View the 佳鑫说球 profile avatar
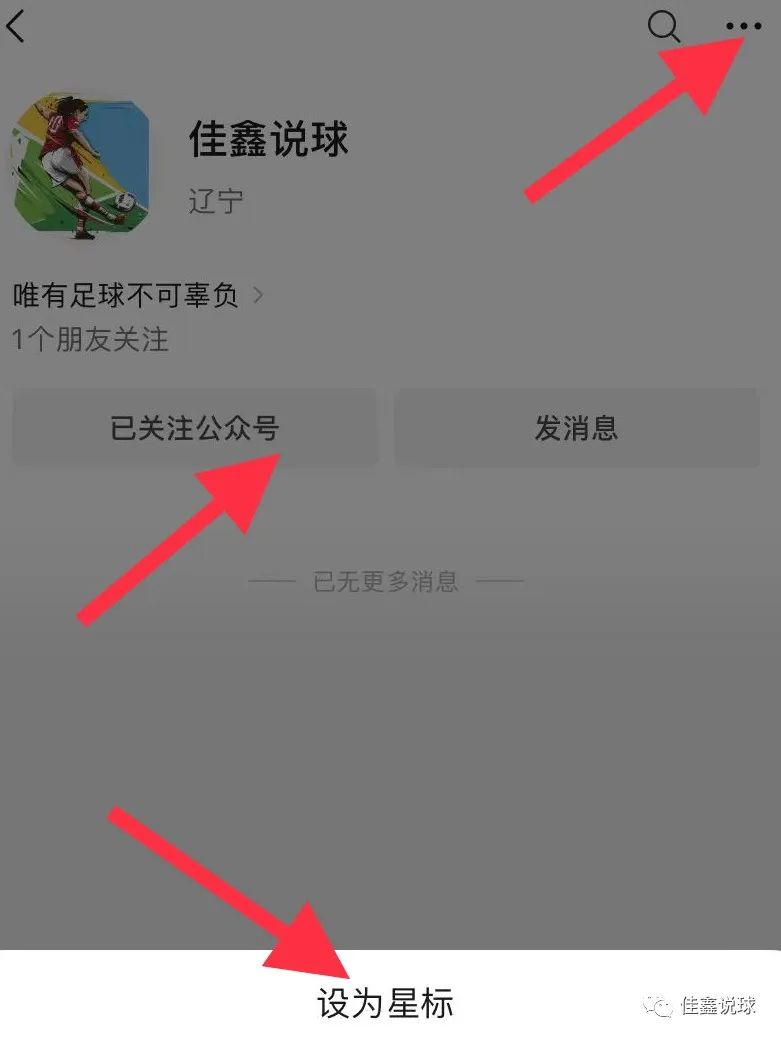The height and width of the screenshot is (1040, 781). click(80, 166)
